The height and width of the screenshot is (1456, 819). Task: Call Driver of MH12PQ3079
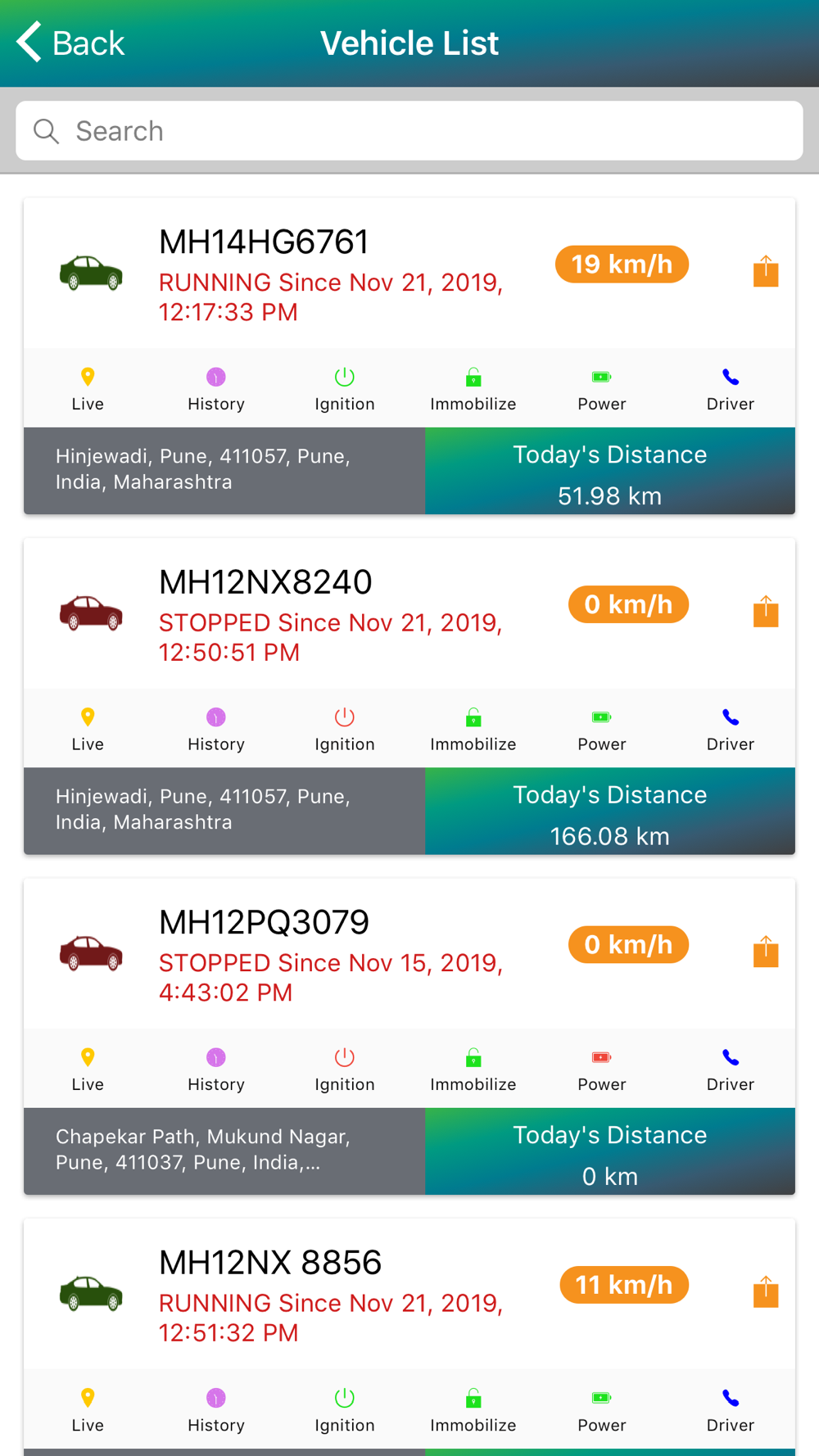click(x=731, y=1069)
